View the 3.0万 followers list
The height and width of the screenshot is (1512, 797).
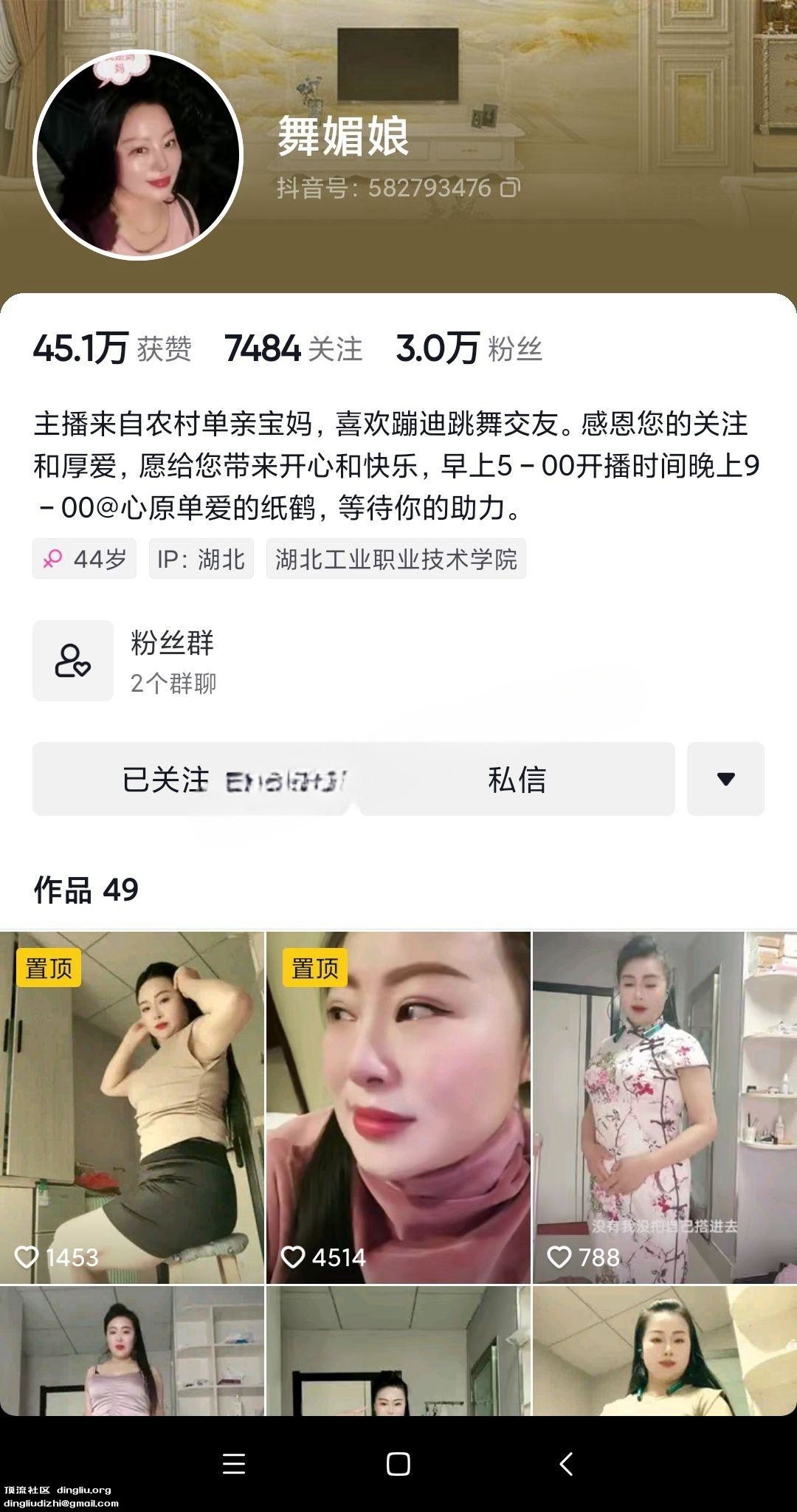(x=469, y=348)
